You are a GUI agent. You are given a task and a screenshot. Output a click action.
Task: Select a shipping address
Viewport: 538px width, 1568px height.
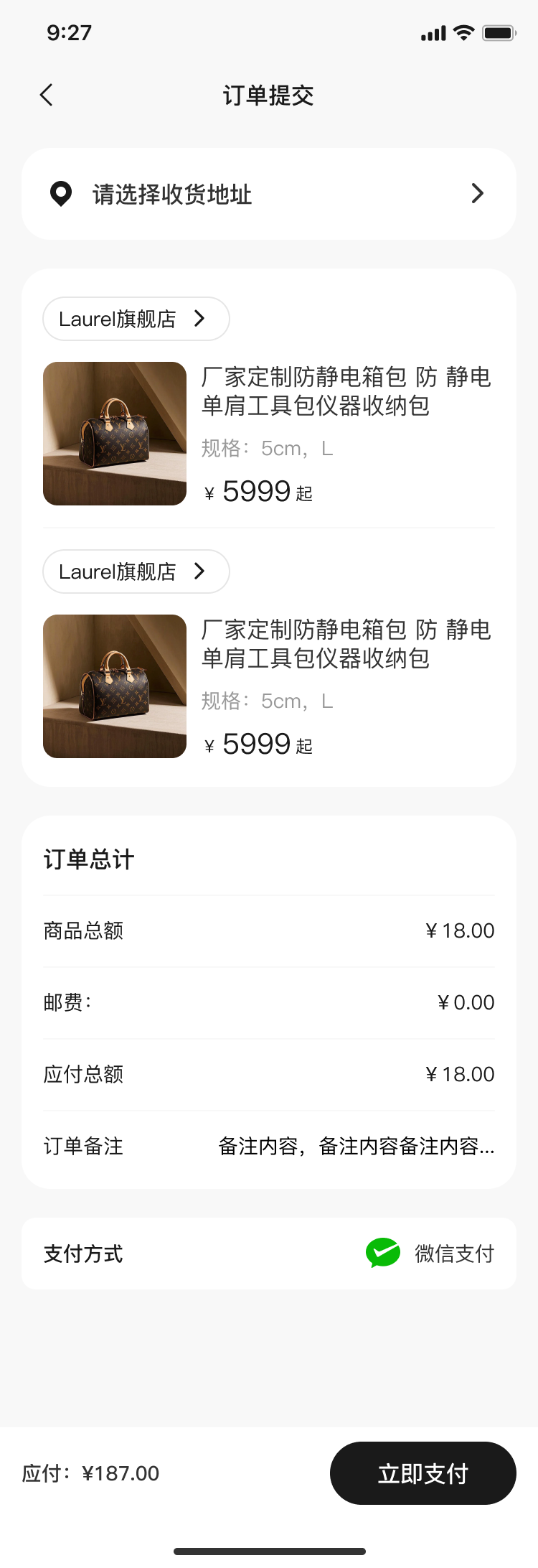(x=269, y=194)
